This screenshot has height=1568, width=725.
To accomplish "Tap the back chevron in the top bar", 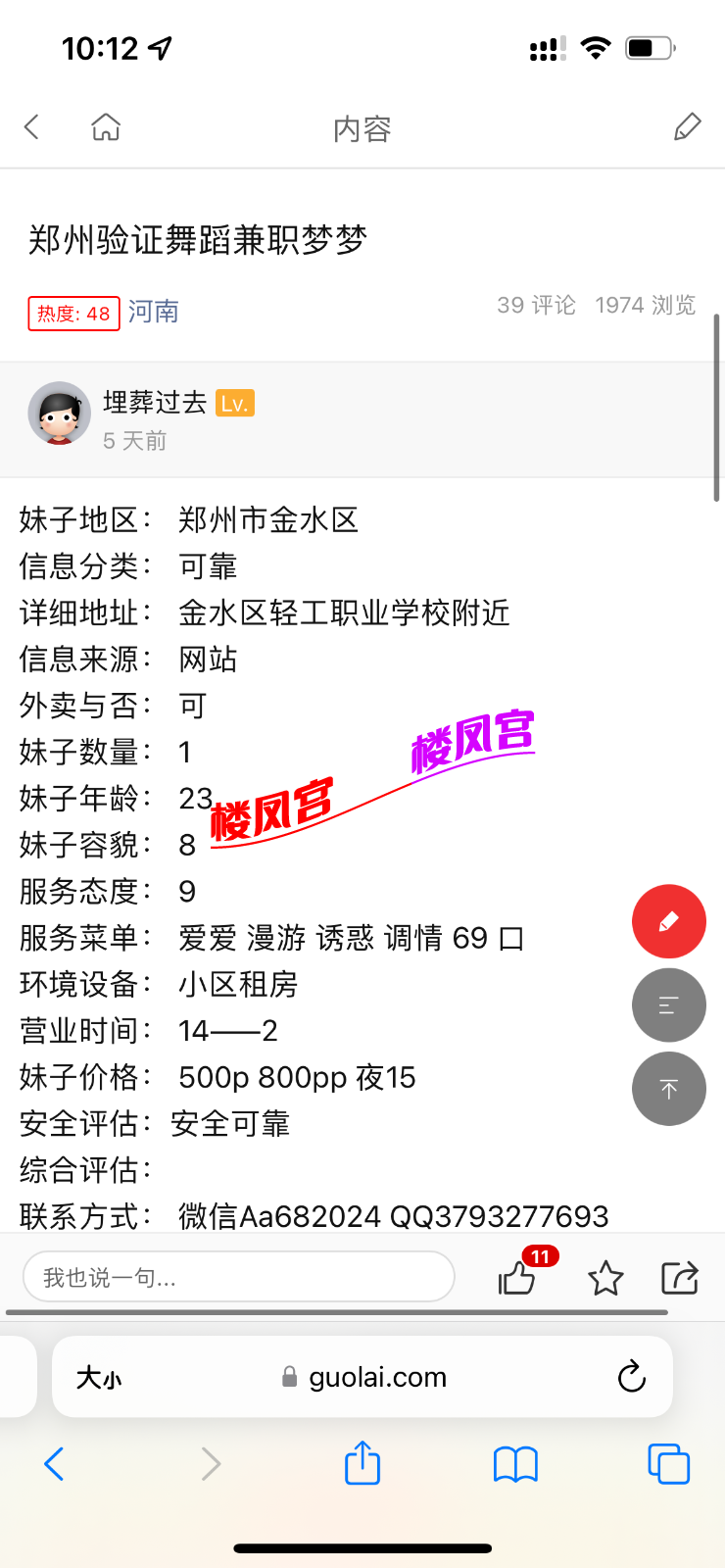I will pyautogui.click(x=30, y=126).
